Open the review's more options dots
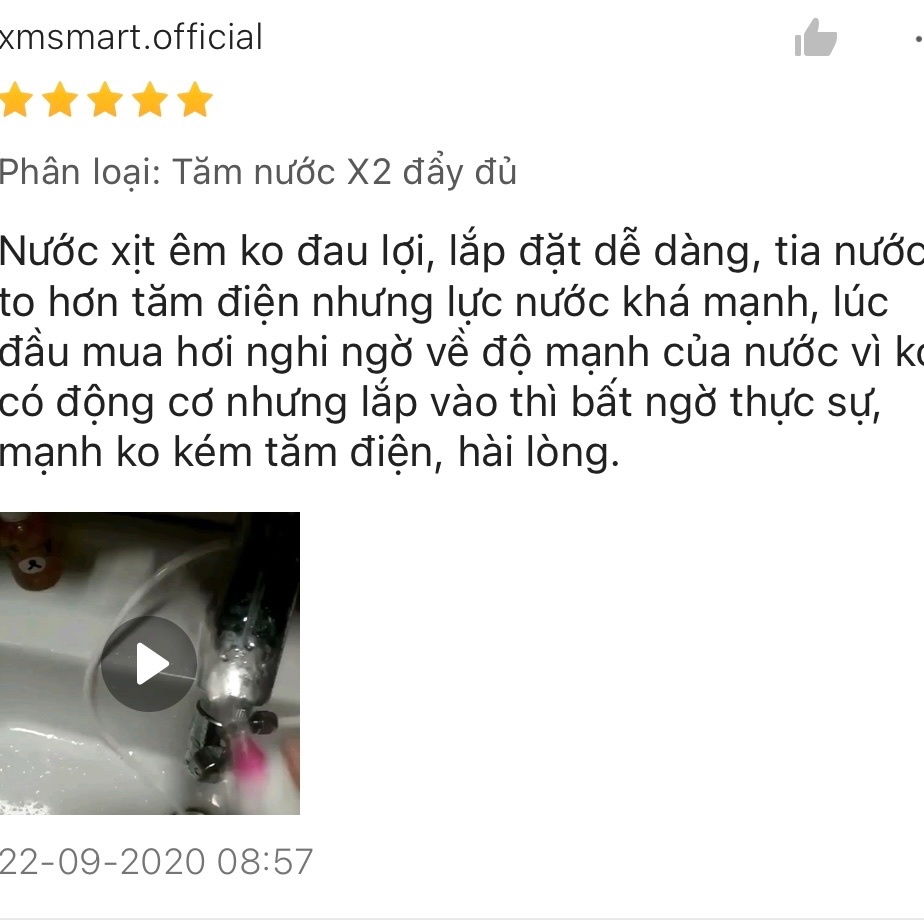The height and width of the screenshot is (924, 924). (918, 39)
